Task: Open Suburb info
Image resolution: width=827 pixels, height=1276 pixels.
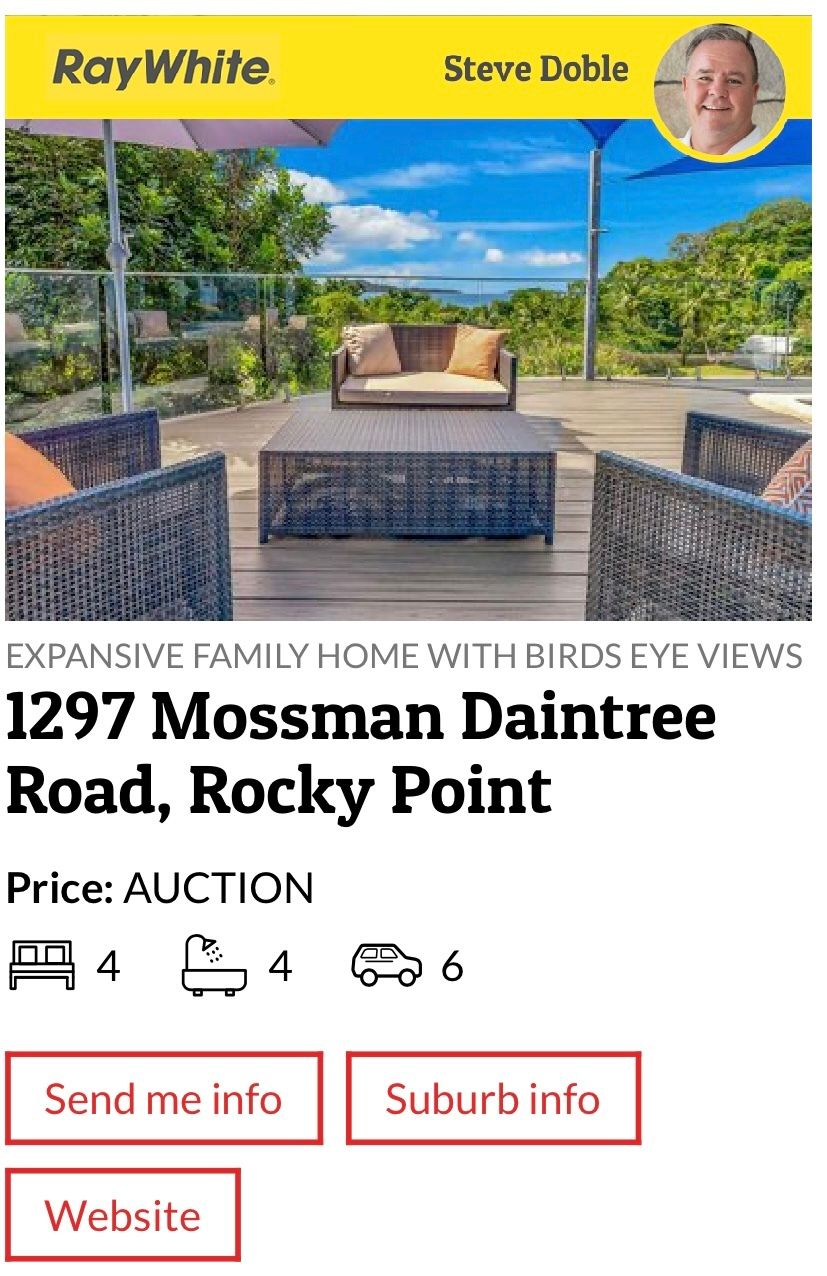Action: click(x=492, y=1098)
